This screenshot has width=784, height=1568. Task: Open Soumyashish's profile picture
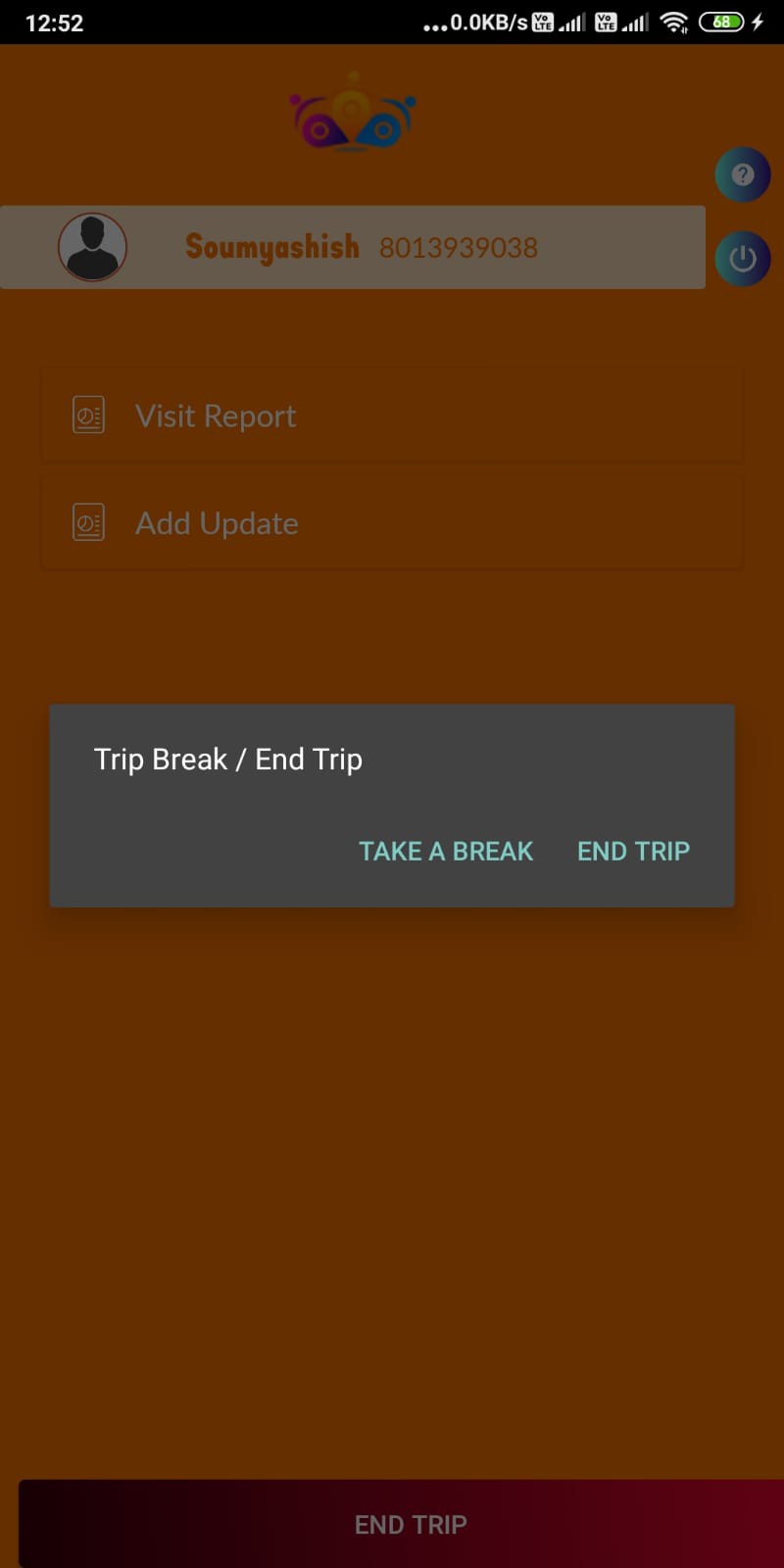[92, 247]
